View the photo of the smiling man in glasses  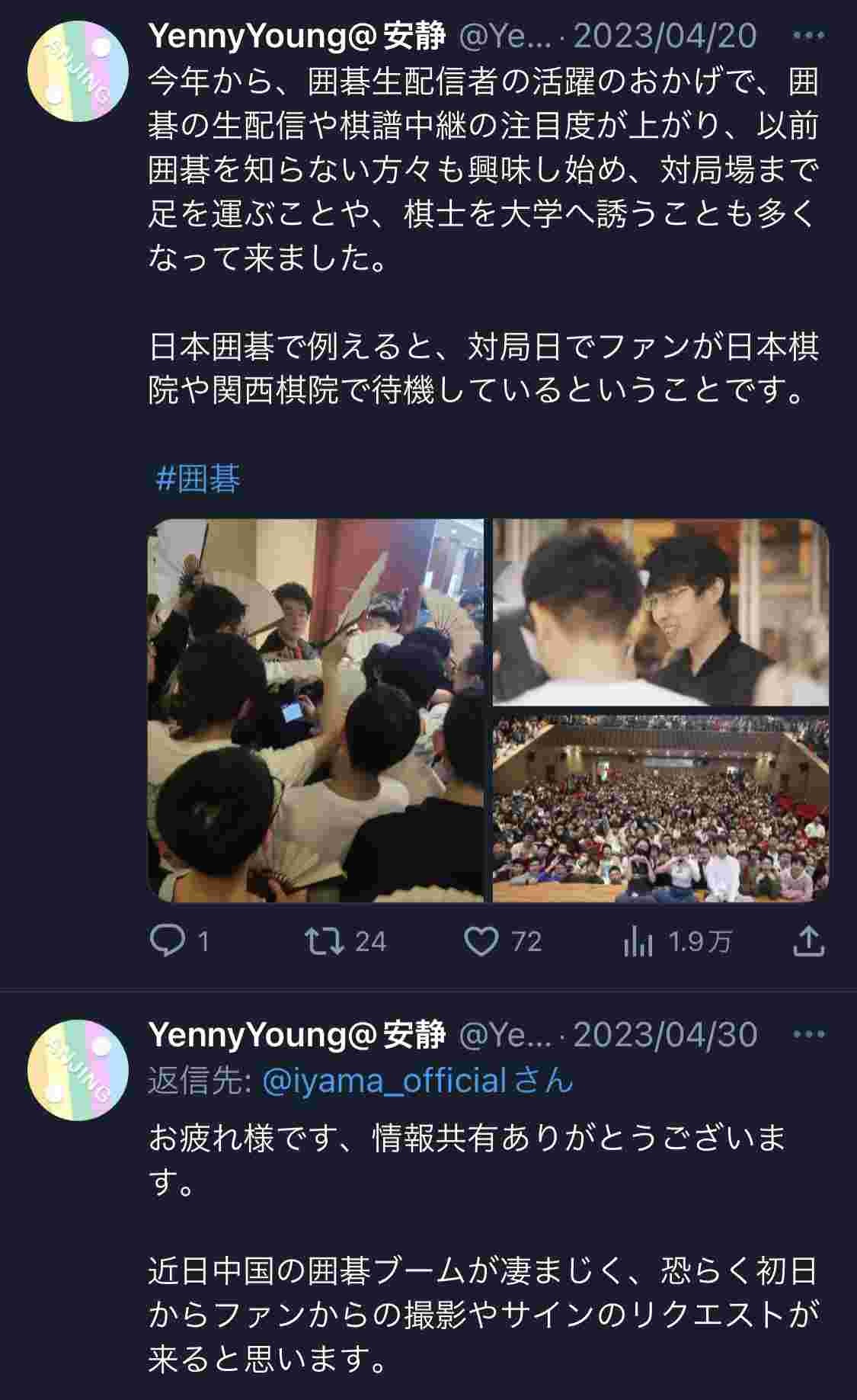[660, 612]
